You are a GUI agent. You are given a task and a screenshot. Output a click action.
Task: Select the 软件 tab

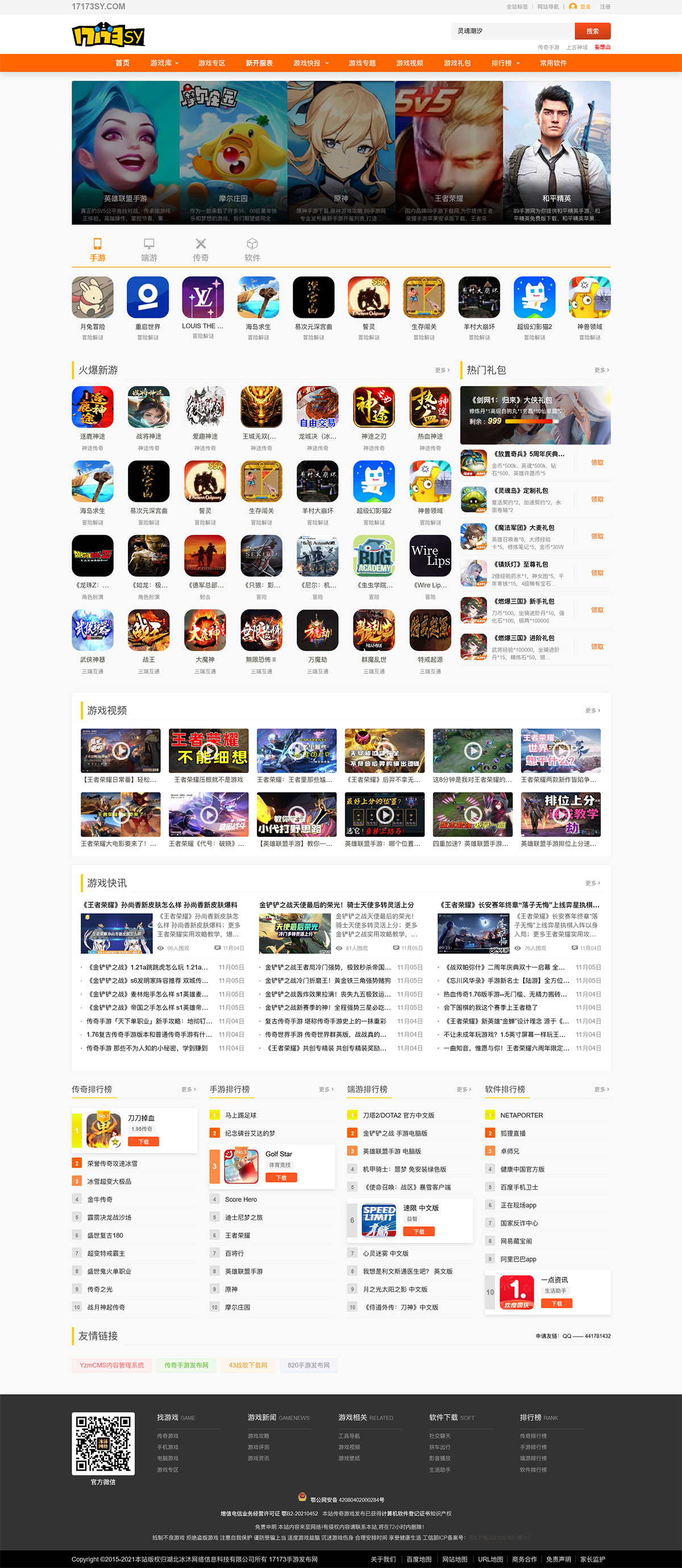click(x=252, y=250)
